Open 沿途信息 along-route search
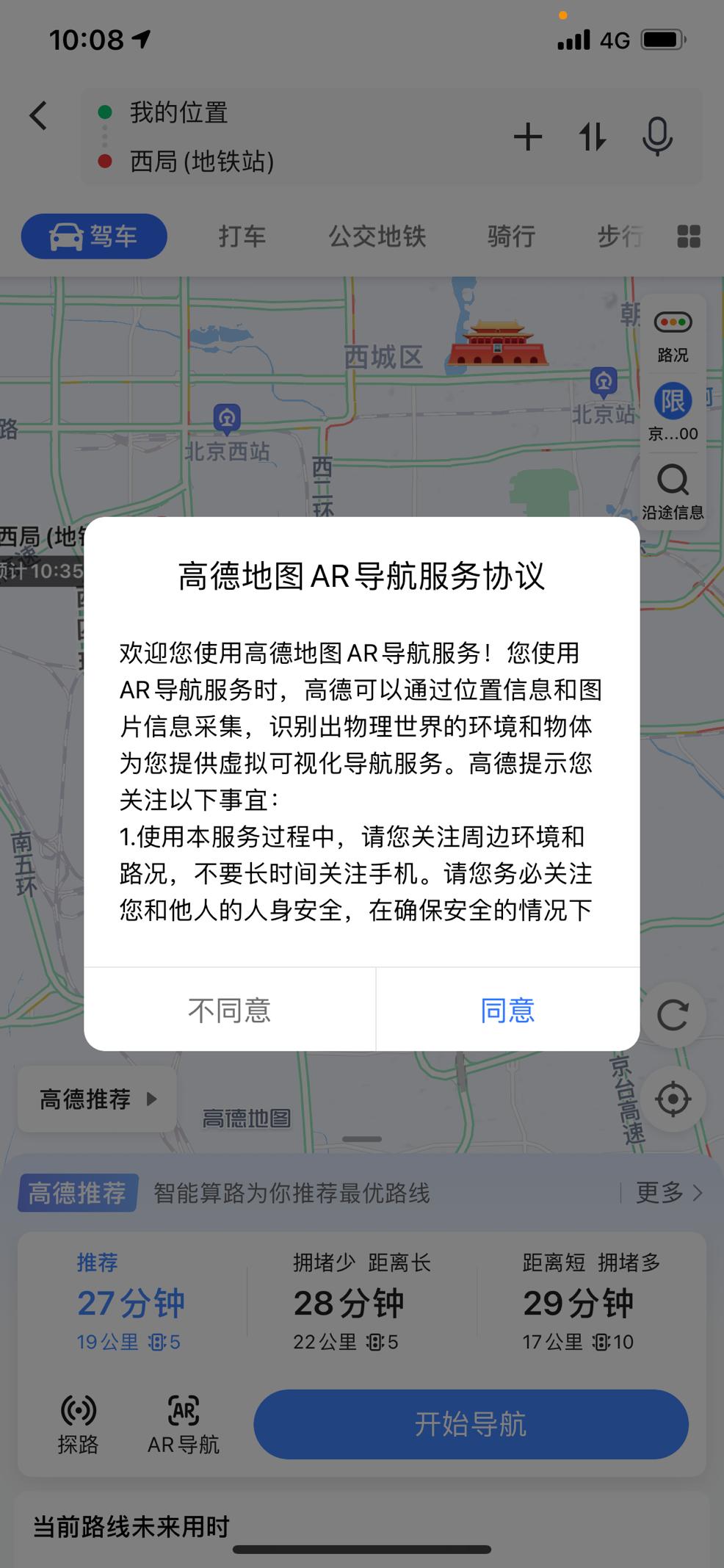This screenshot has height=1568, width=724. tap(673, 490)
